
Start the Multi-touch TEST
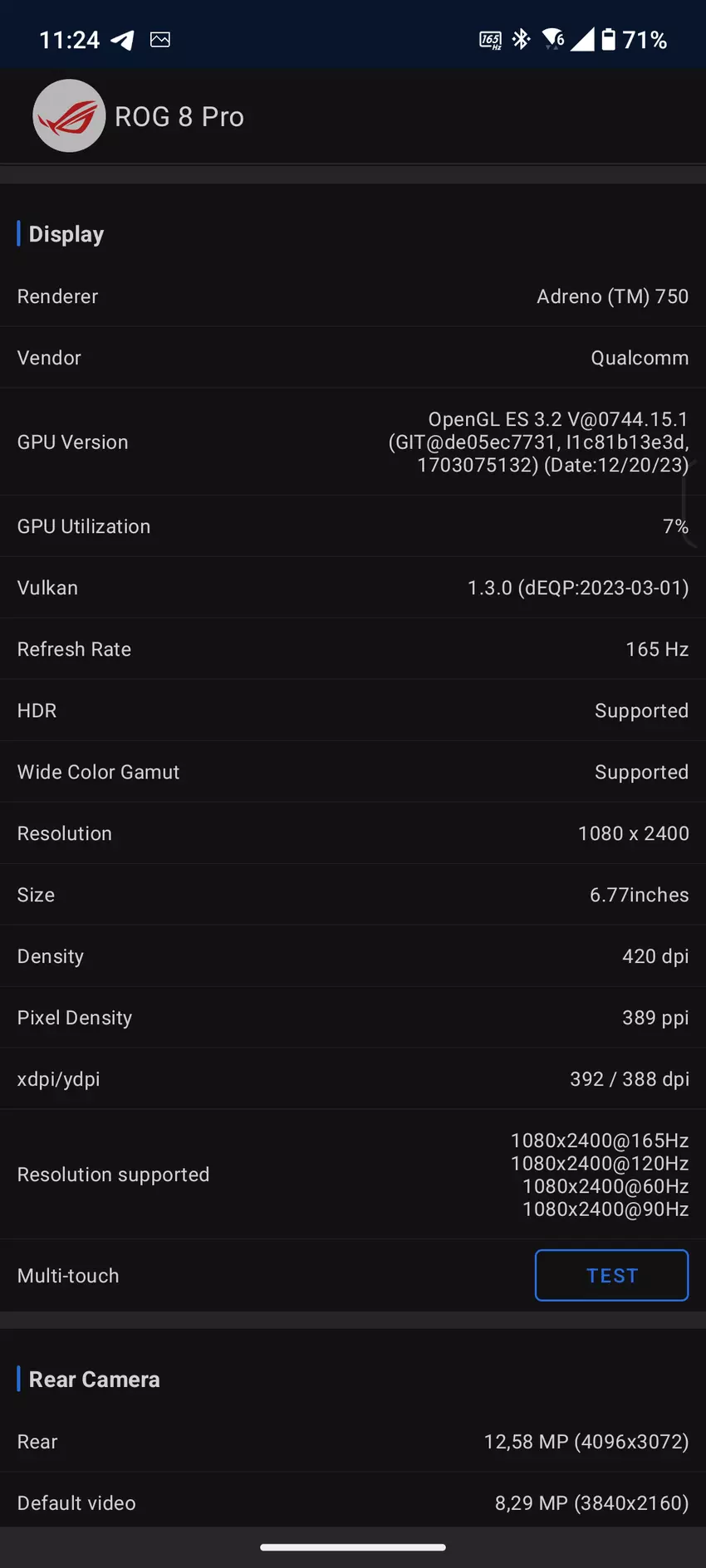[x=611, y=1275]
